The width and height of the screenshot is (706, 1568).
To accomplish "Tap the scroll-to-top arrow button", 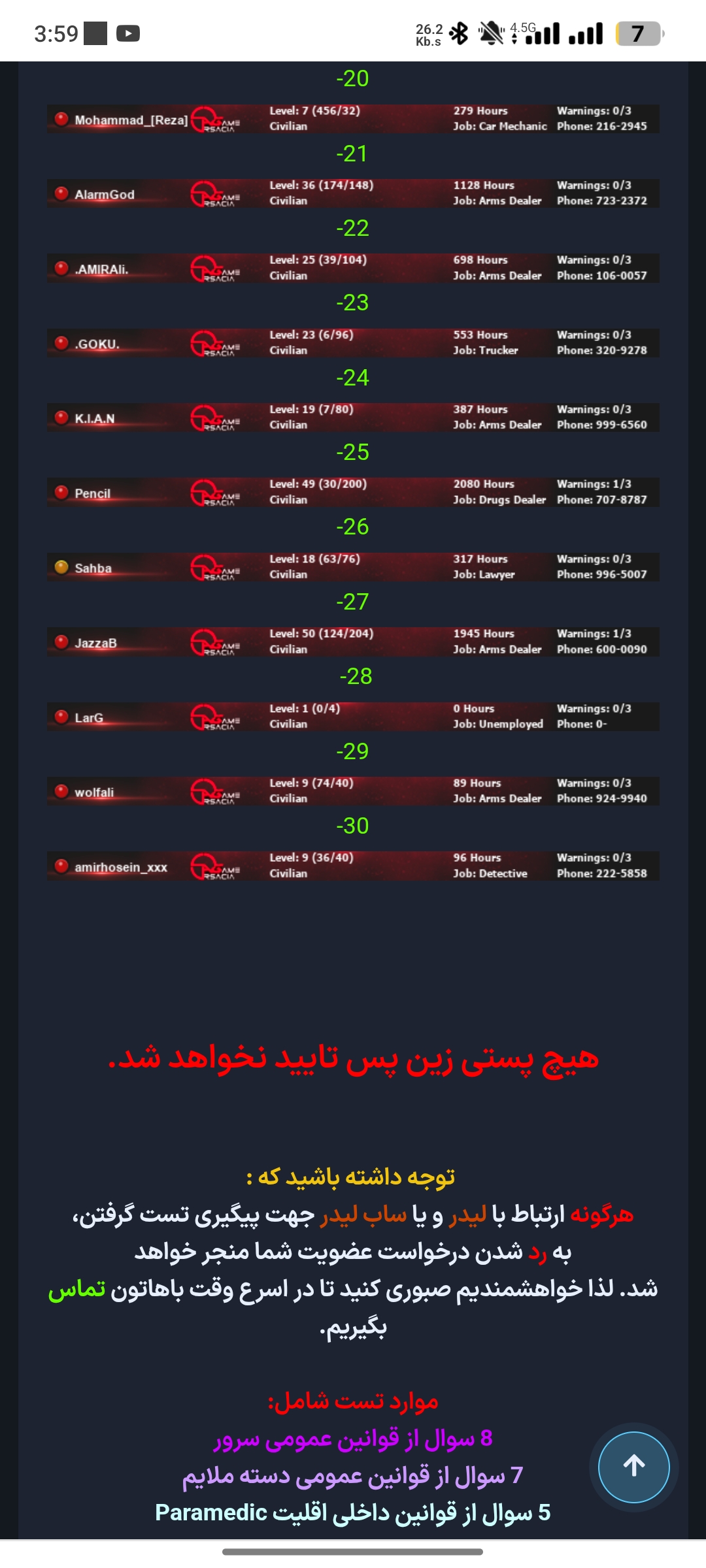I will coord(633,1467).
